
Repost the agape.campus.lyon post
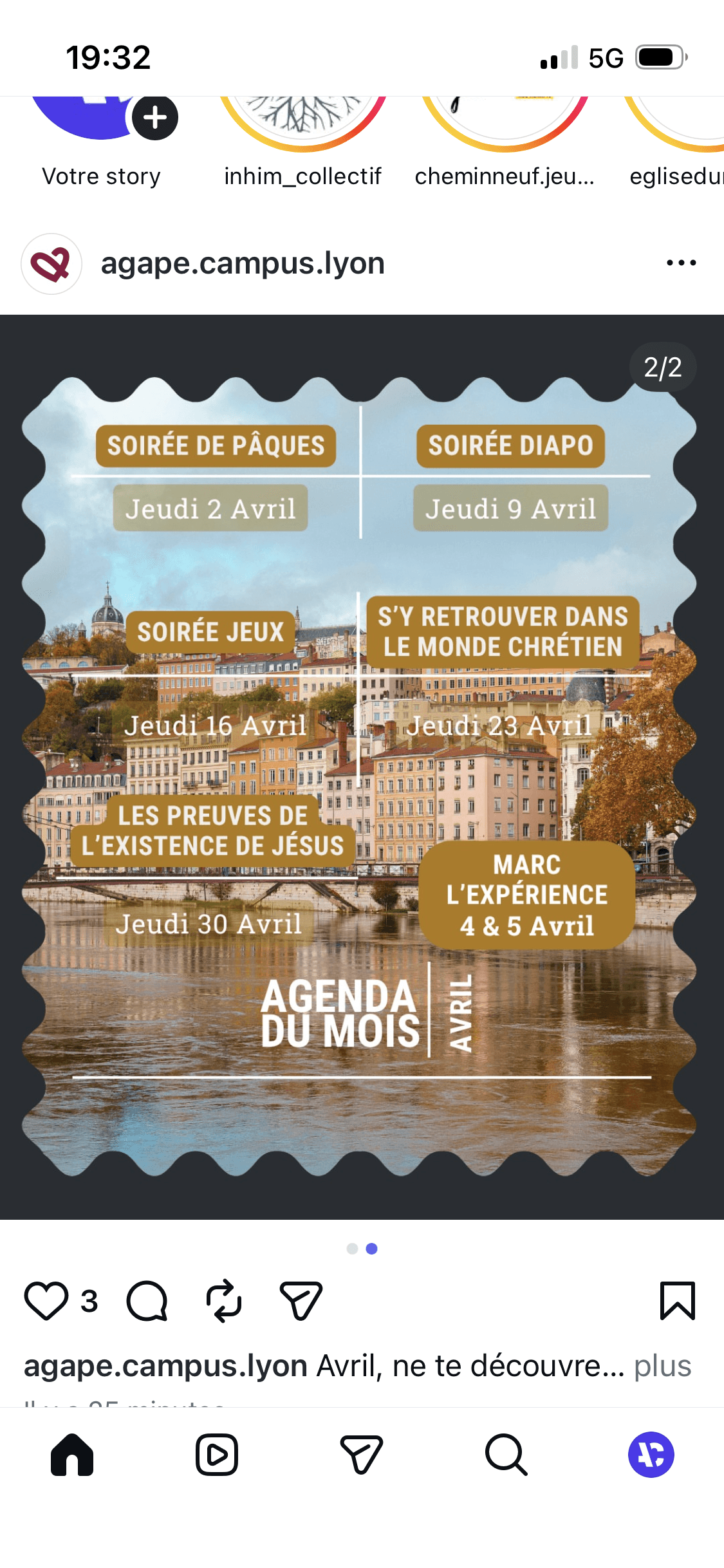coord(223,1301)
